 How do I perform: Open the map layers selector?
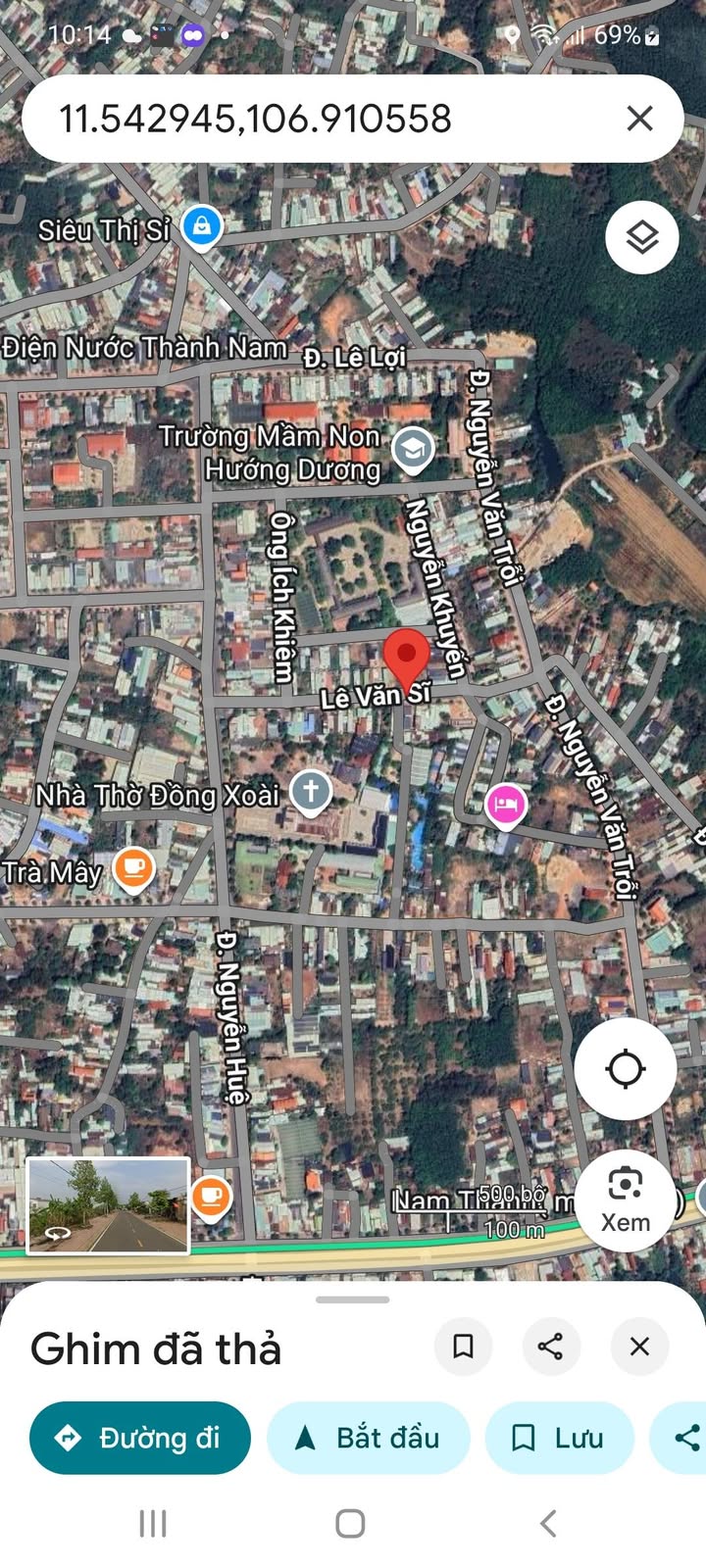(642, 237)
